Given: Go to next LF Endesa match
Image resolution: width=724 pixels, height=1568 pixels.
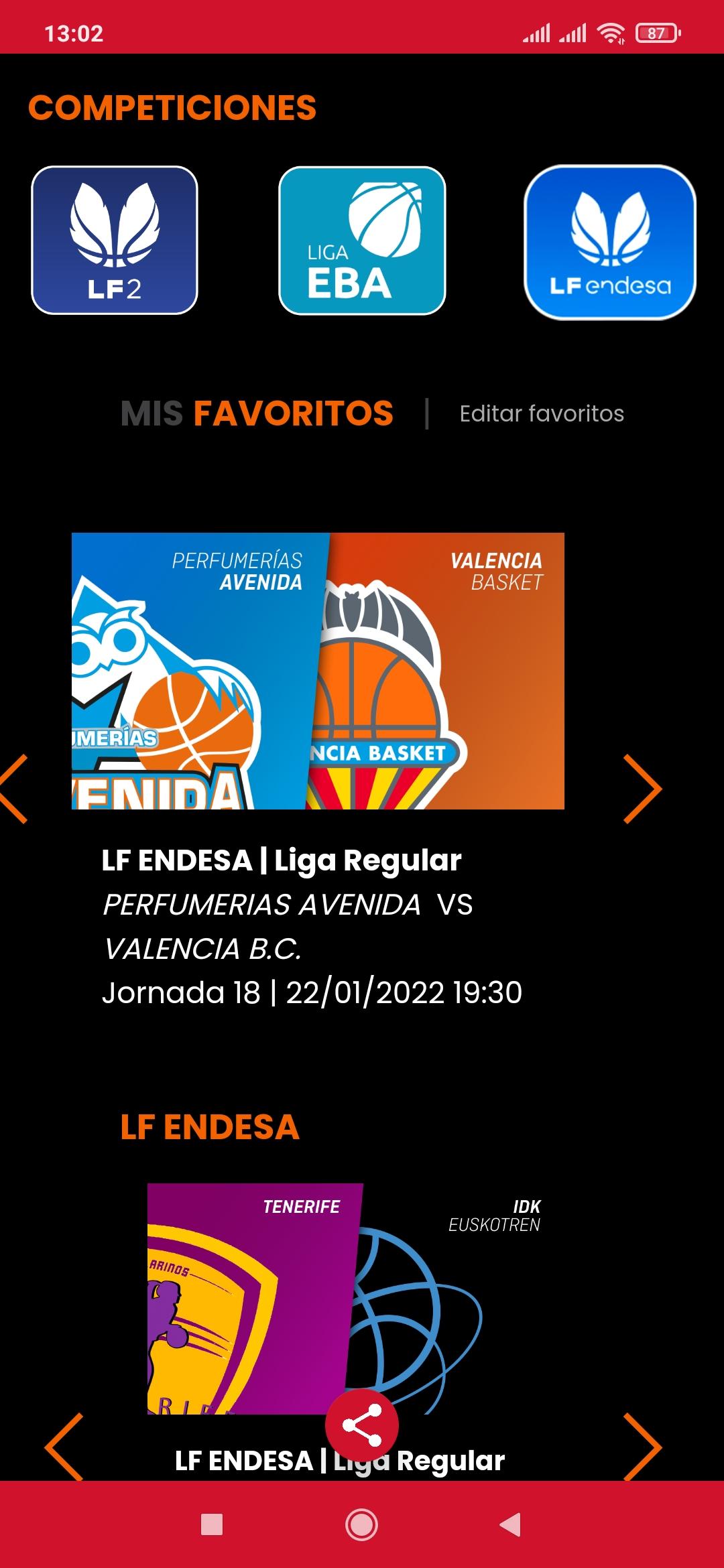Looking at the screenshot, I should click(x=642, y=1447).
